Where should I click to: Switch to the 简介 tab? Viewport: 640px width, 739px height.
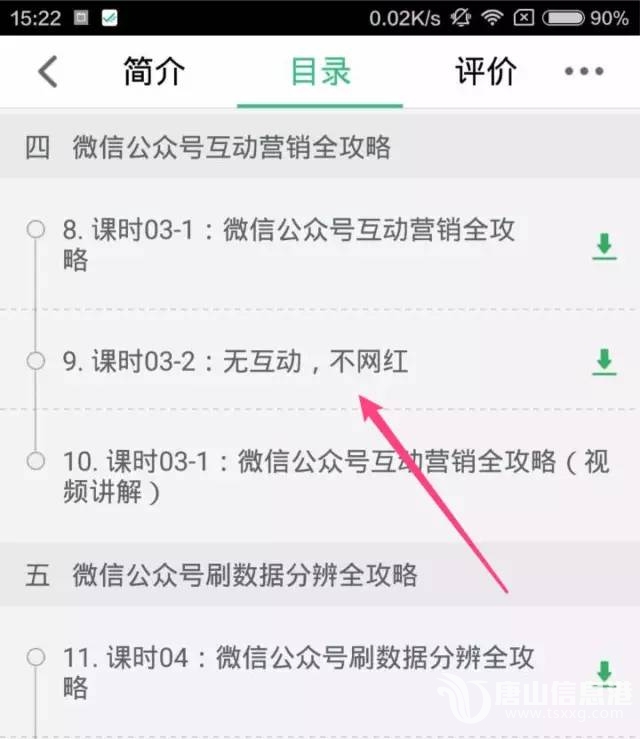tap(154, 72)
